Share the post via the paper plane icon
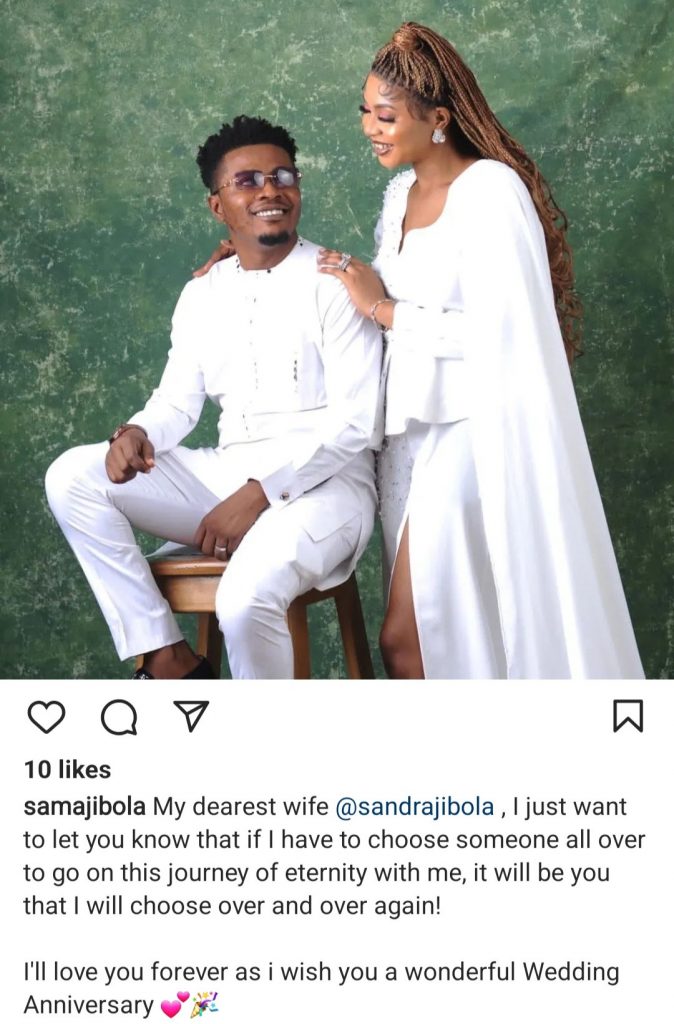This screenshot has width=674, height=1024. tap(190, 716)
